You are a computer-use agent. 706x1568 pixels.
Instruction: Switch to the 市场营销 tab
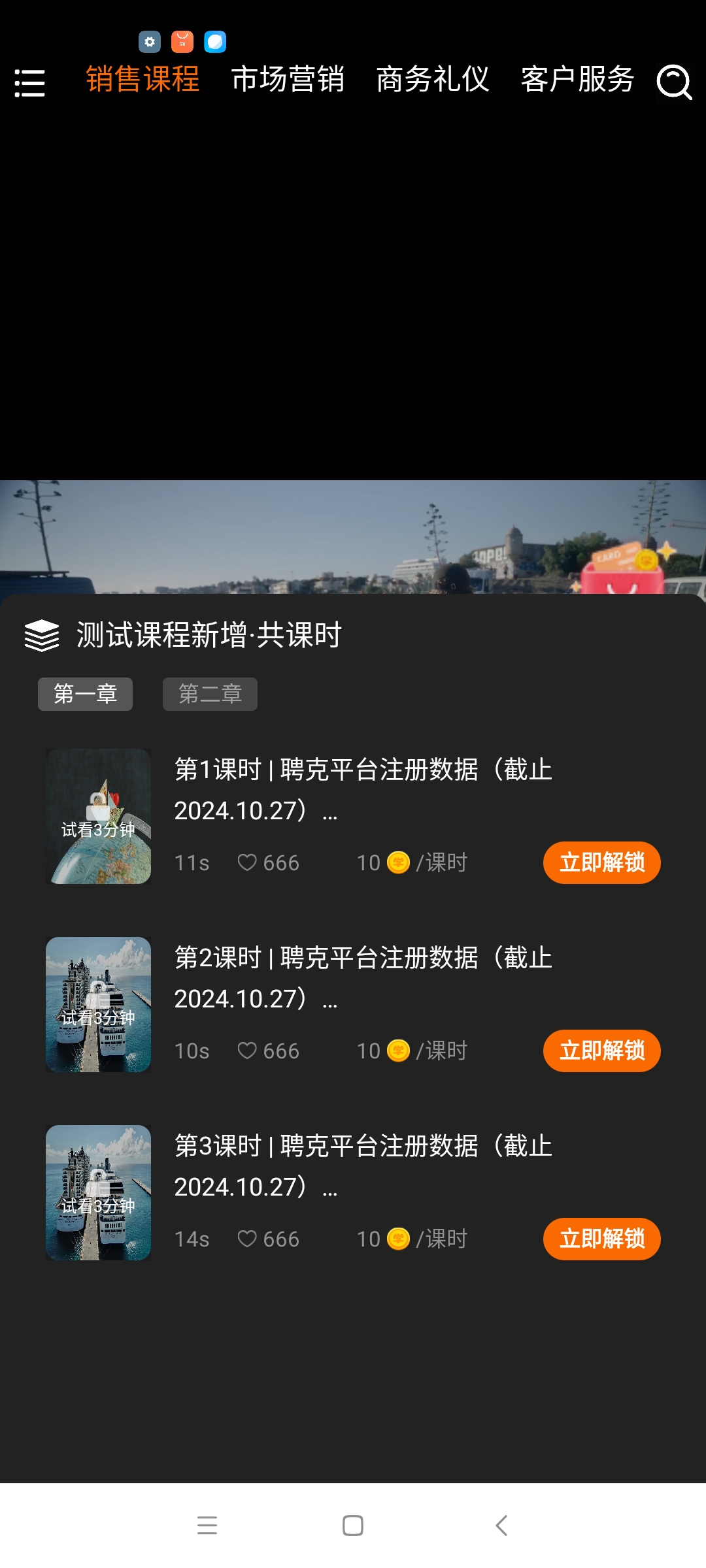[288, 80]
